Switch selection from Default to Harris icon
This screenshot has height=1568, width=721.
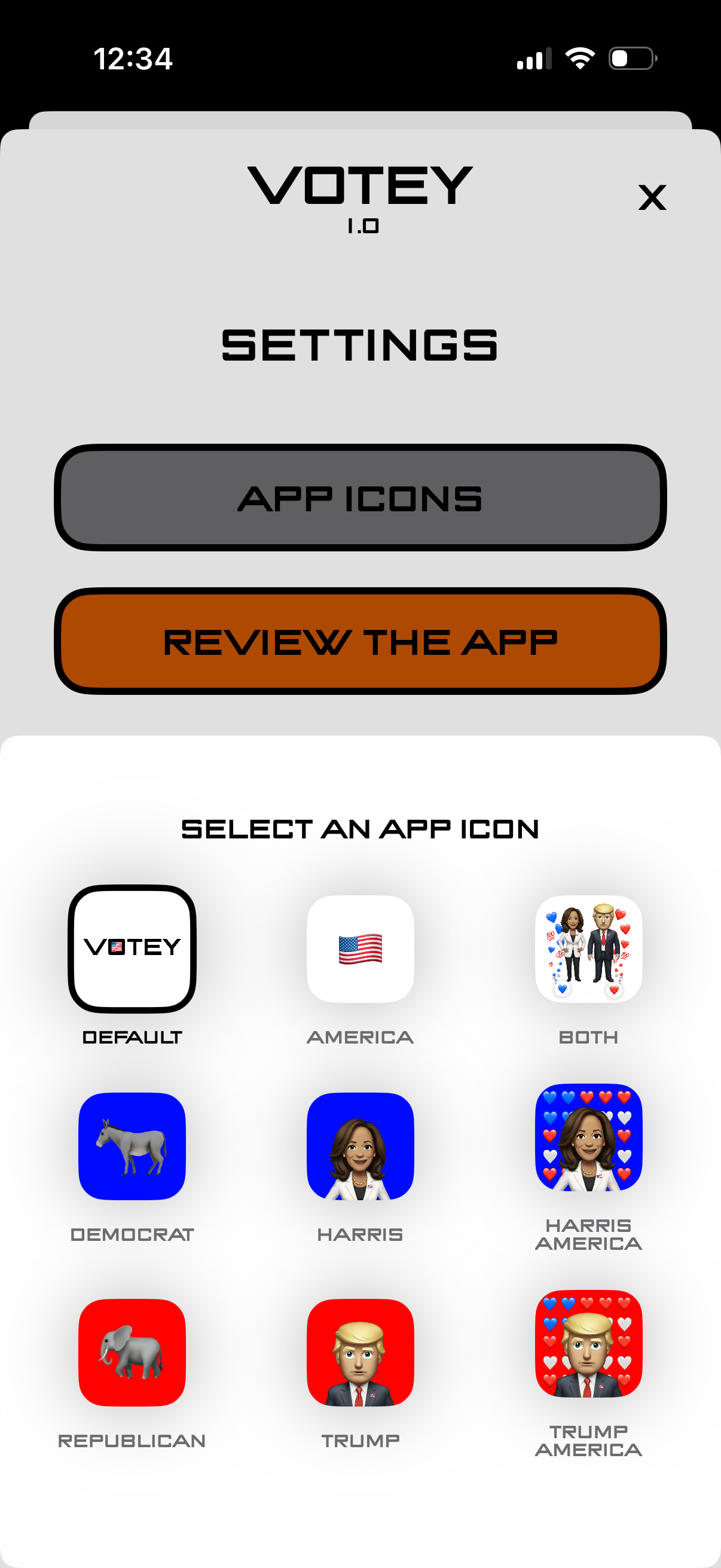point(360,1148)
